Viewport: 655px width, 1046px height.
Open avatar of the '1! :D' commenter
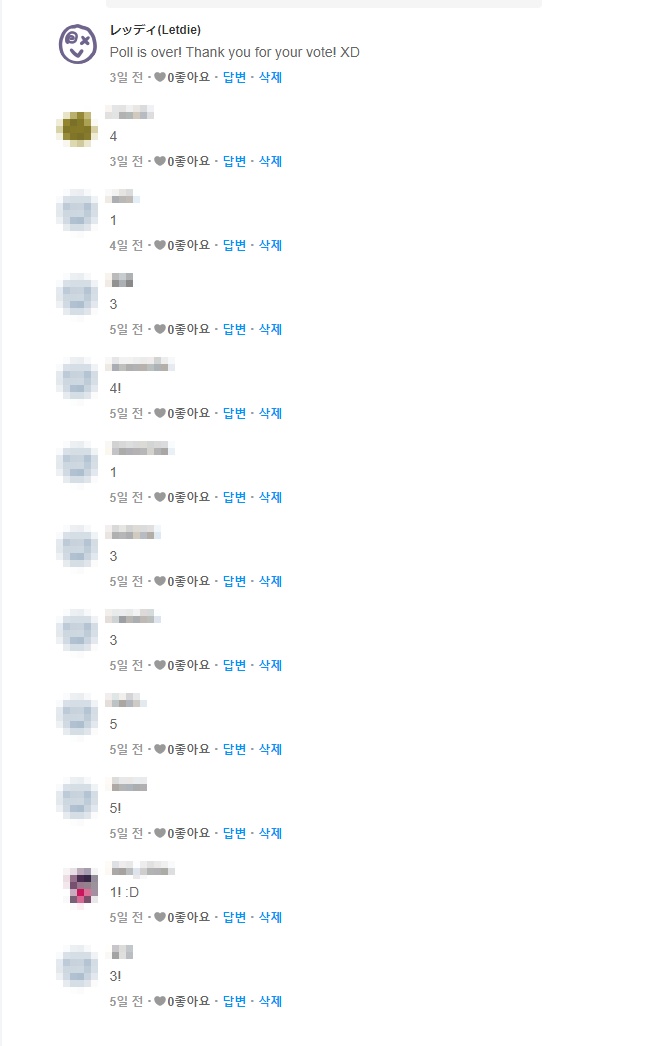click(x=77, y=885)
